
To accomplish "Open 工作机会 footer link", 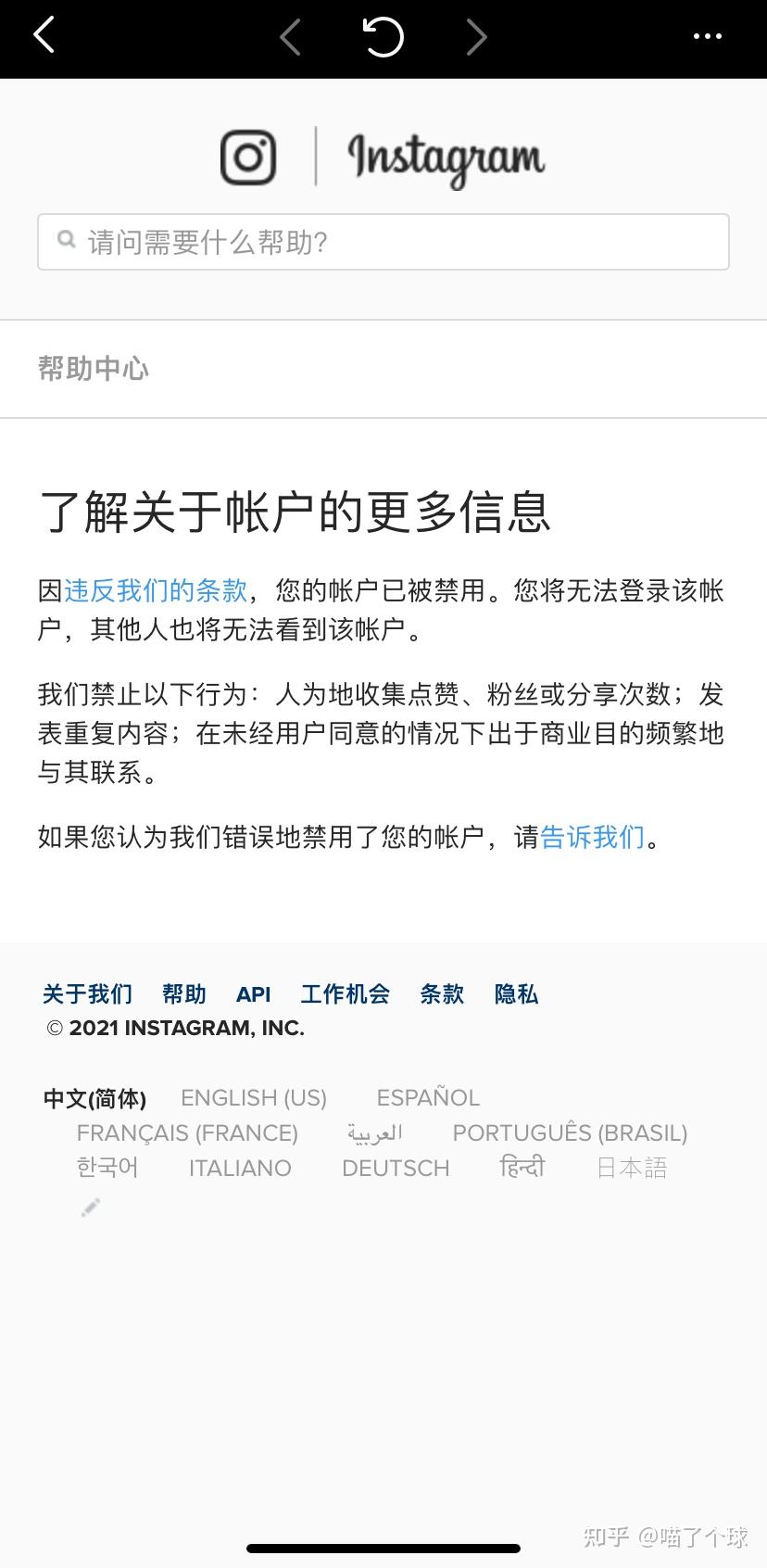I will [x=345, y=994].
